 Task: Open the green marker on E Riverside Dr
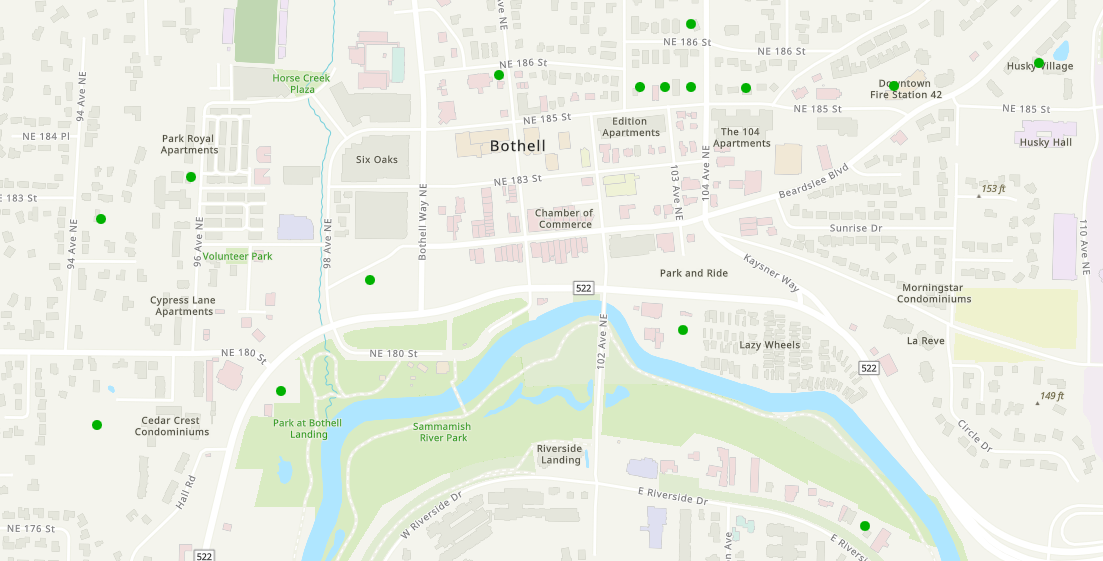pyautogui.click(x=865, y=526)
